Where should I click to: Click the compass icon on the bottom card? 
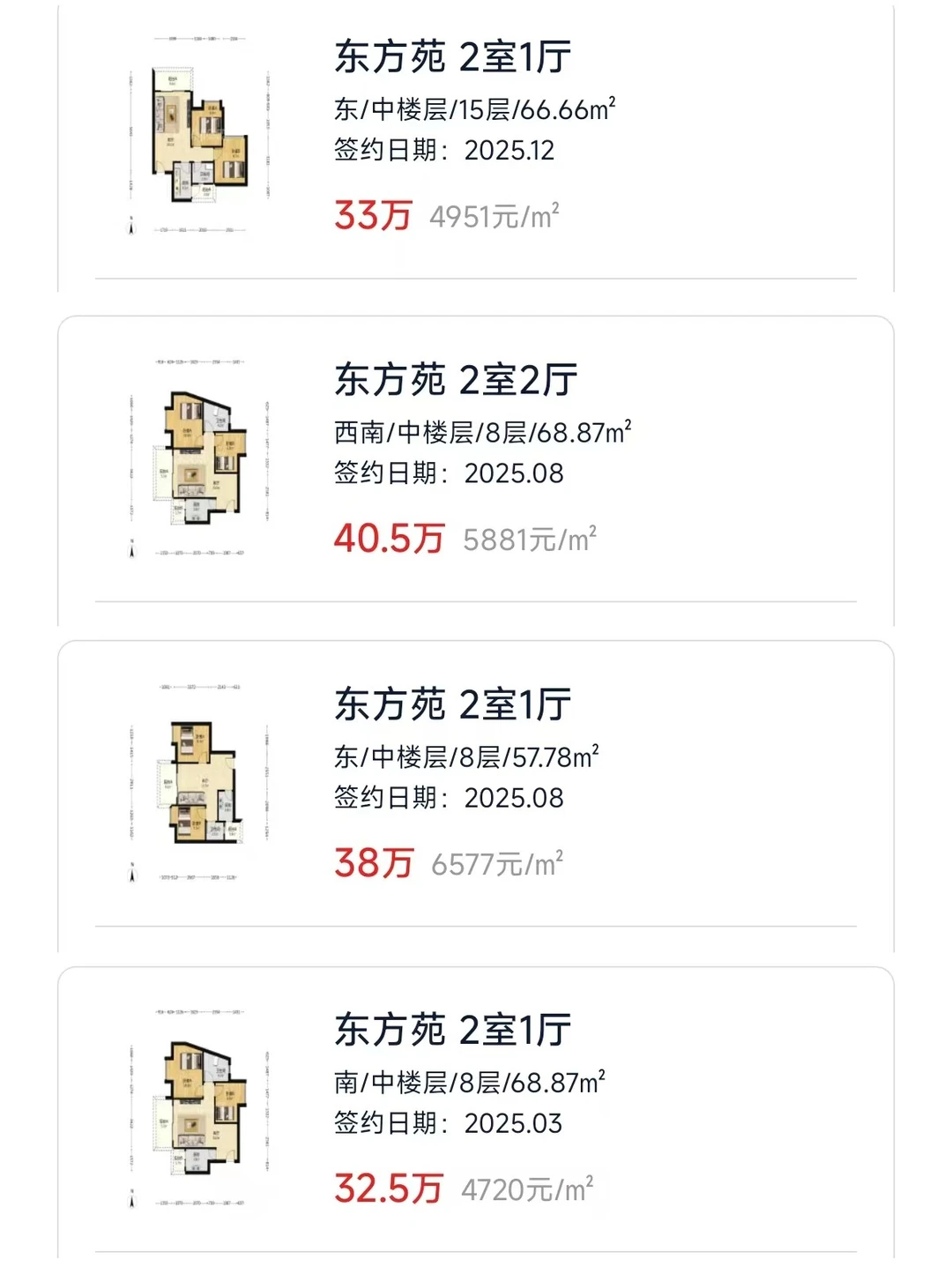click(x=131, y=1199)
